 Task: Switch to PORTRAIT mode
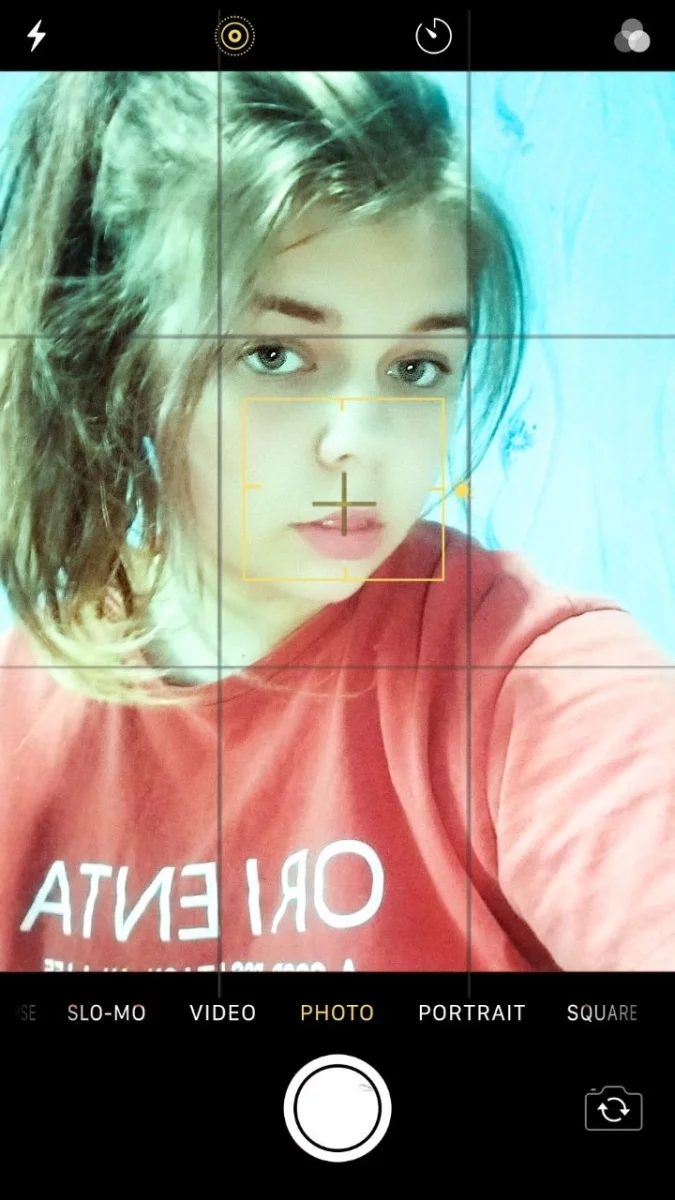471,1013
